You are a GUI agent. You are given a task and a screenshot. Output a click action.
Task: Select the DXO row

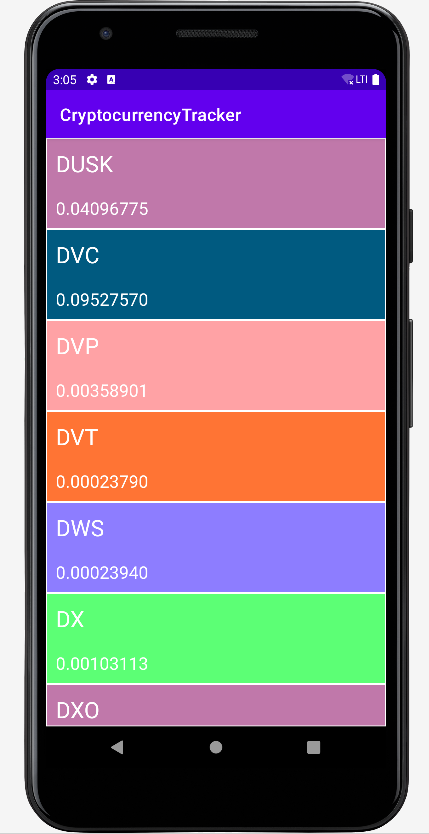point(216,705)
